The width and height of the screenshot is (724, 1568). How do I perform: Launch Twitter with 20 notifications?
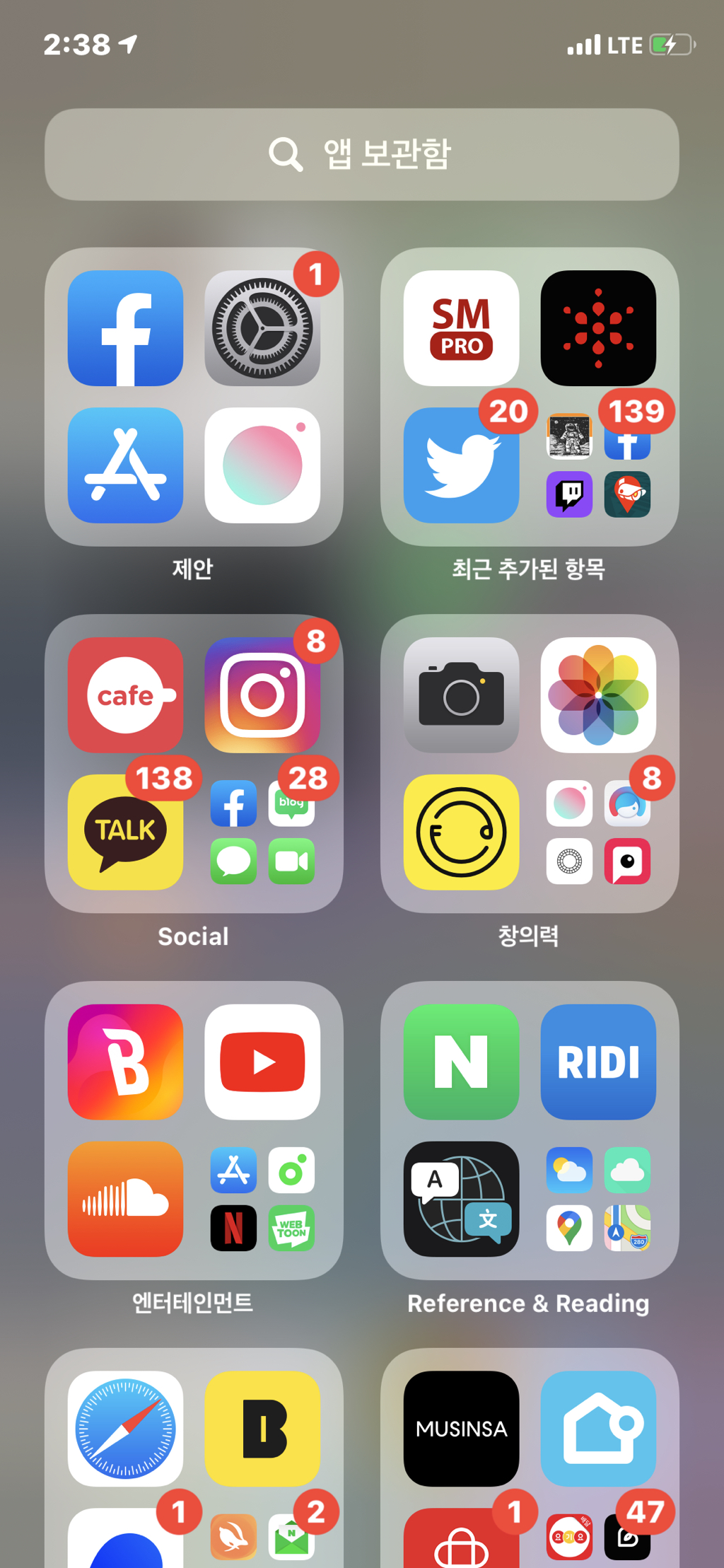coord(461,465)
